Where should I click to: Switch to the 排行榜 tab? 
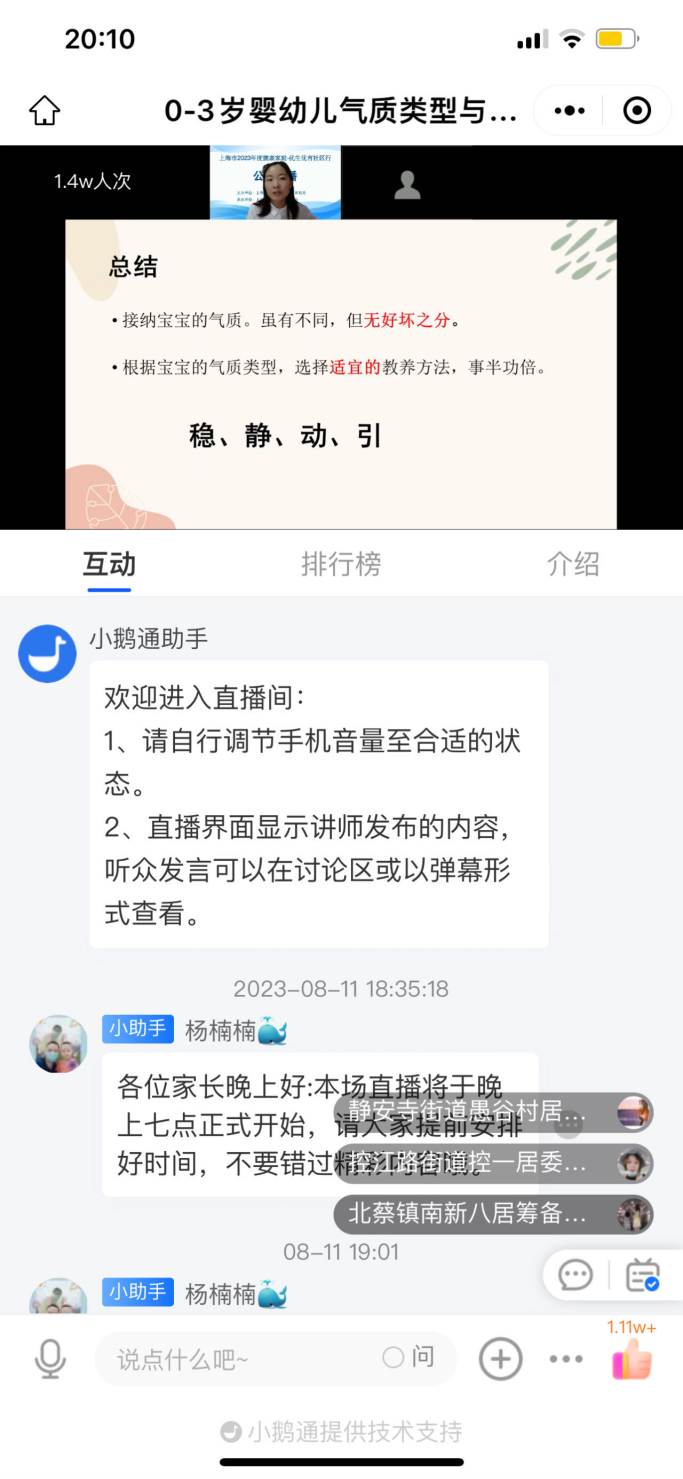[341, 564]
